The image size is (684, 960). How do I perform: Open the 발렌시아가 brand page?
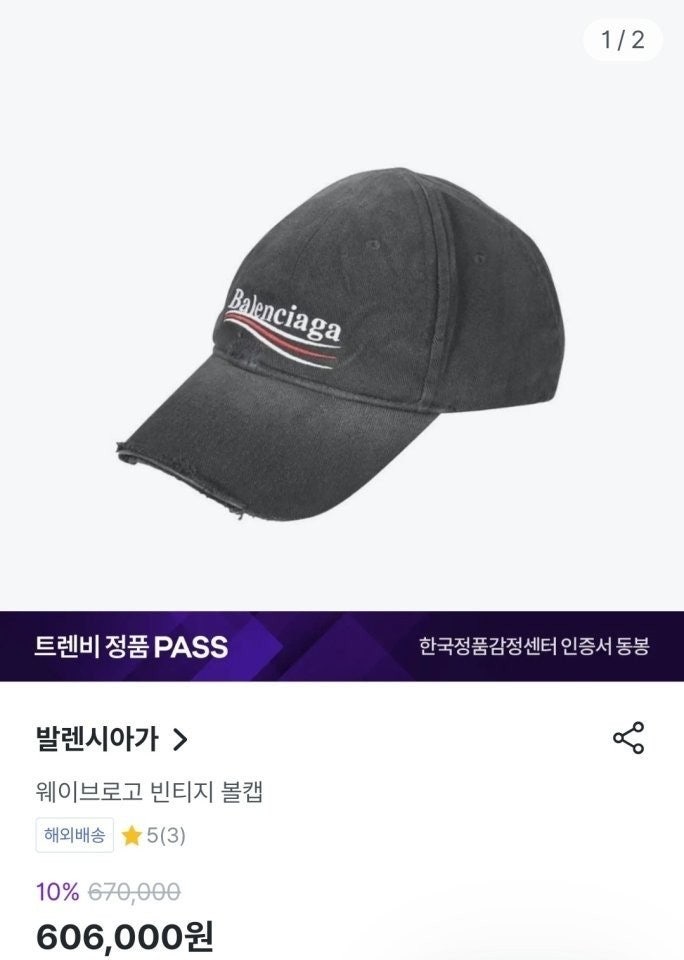(110, 740)
